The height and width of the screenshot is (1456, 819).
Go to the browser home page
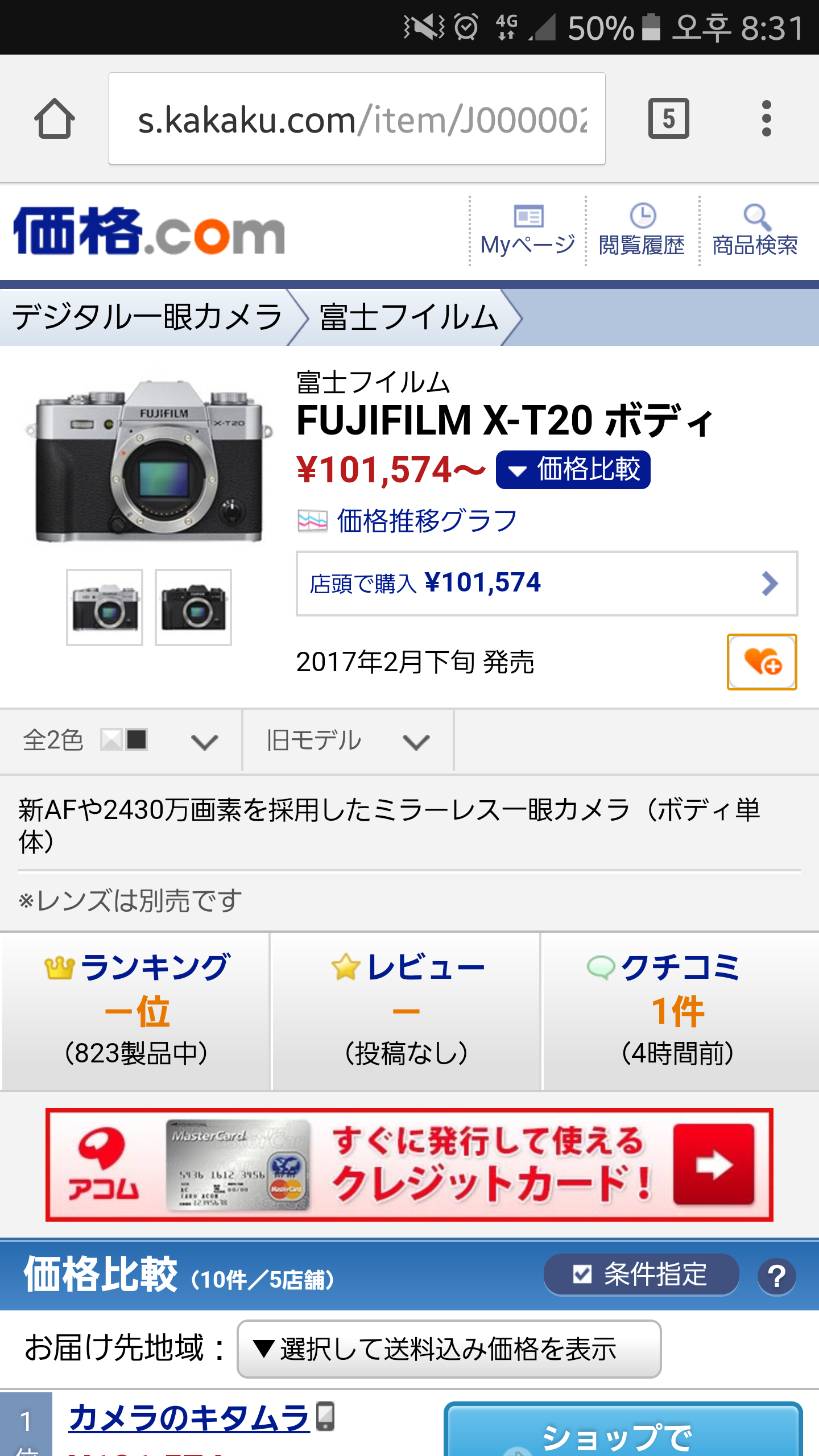click(55, 119)
